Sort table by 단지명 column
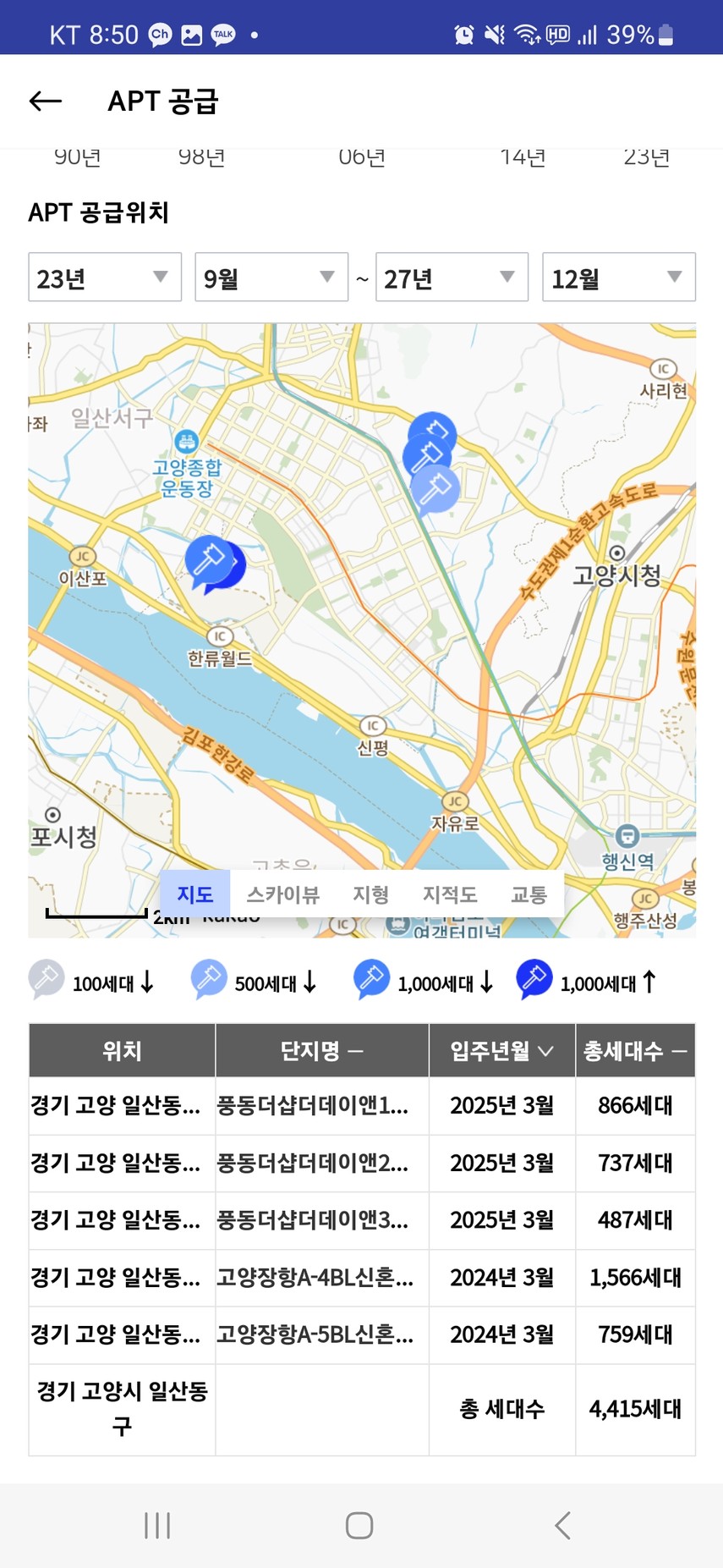Image resolution: width=723 pixels, height=1568 pixels. 322,1051
